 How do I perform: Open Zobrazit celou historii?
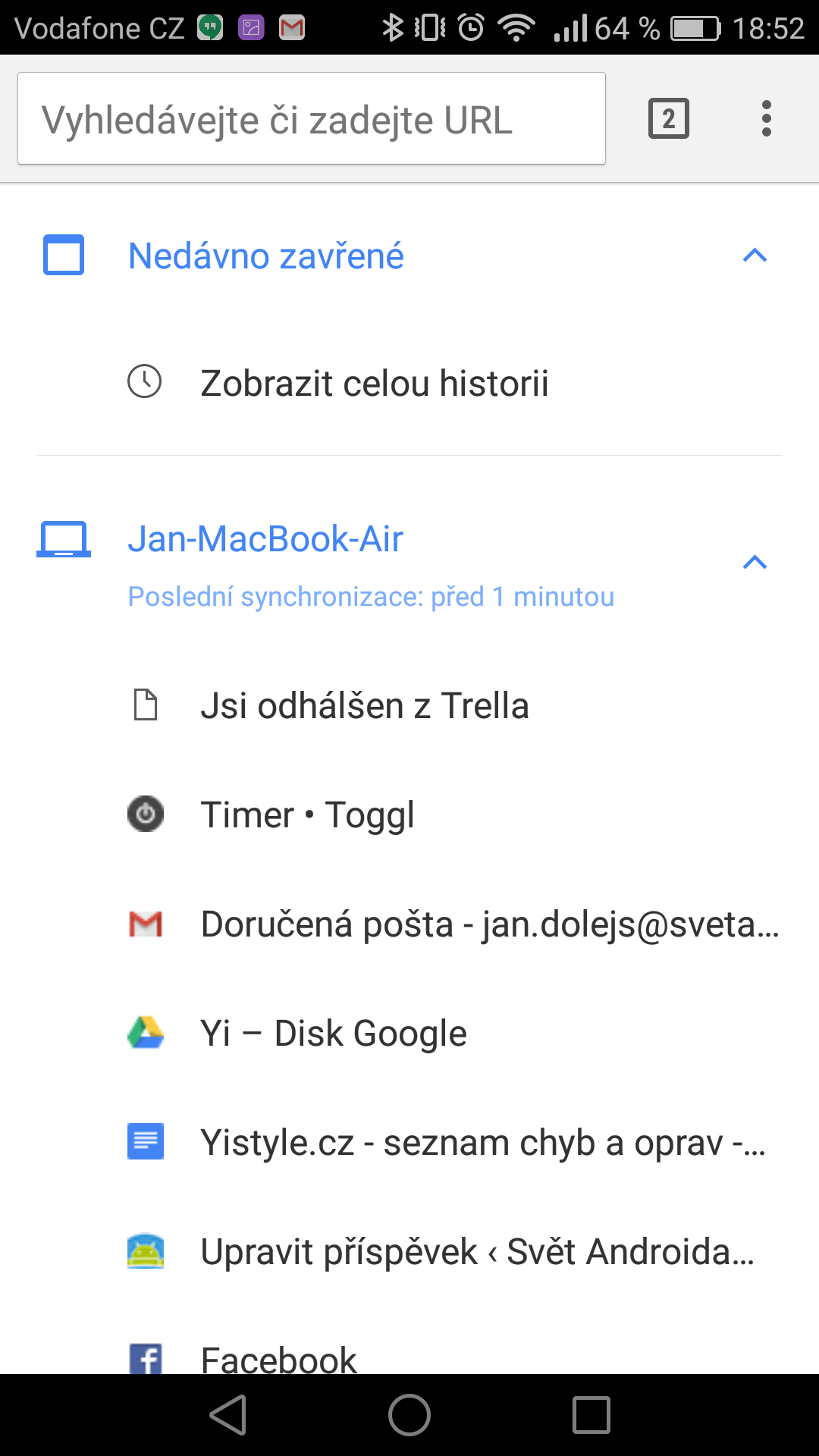(409, 382)
